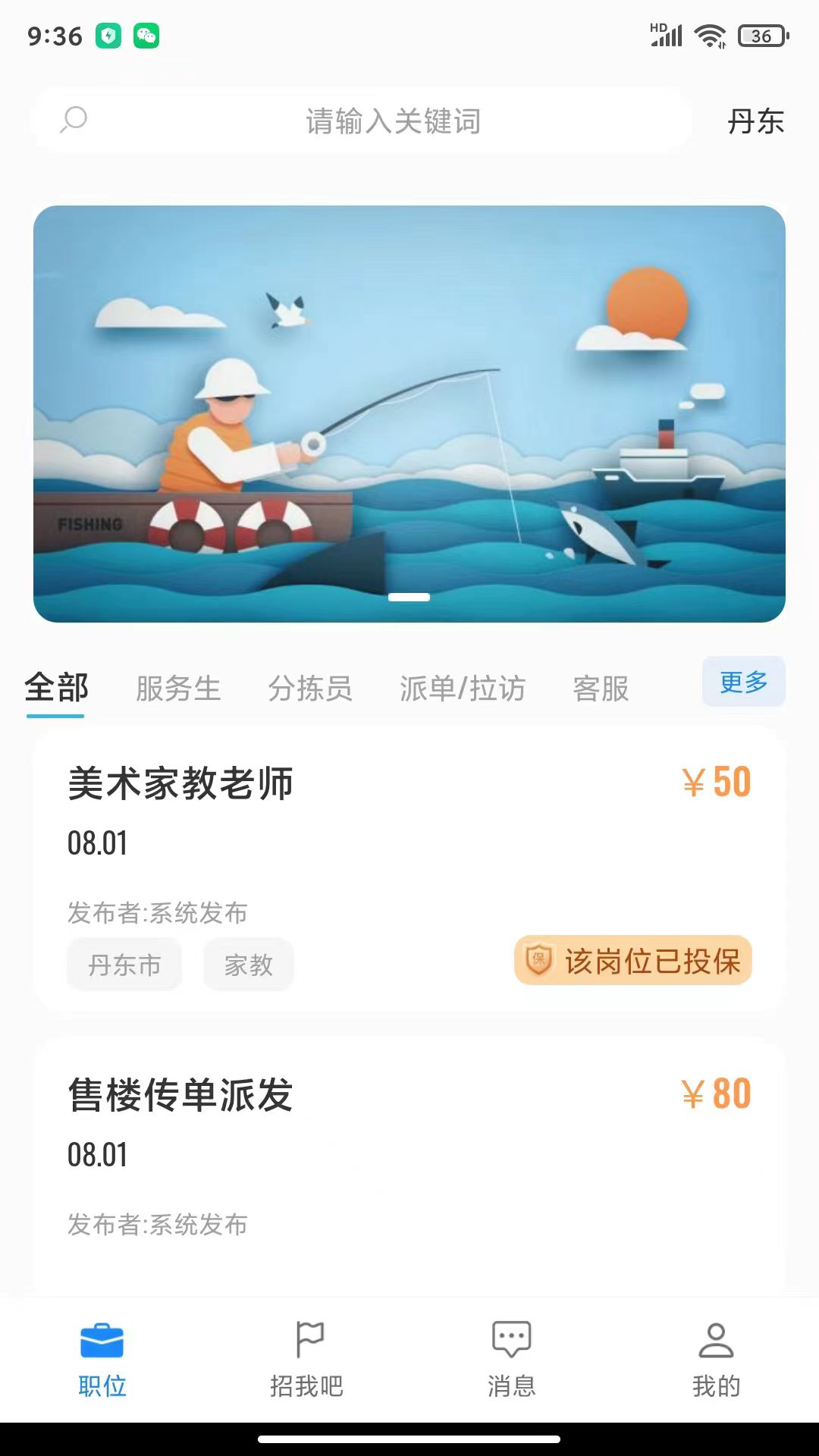View the 售楼传单派发 job card
Image resolution: width=819 pixels, height=1456 pixels.
[x=303, y=1137]
